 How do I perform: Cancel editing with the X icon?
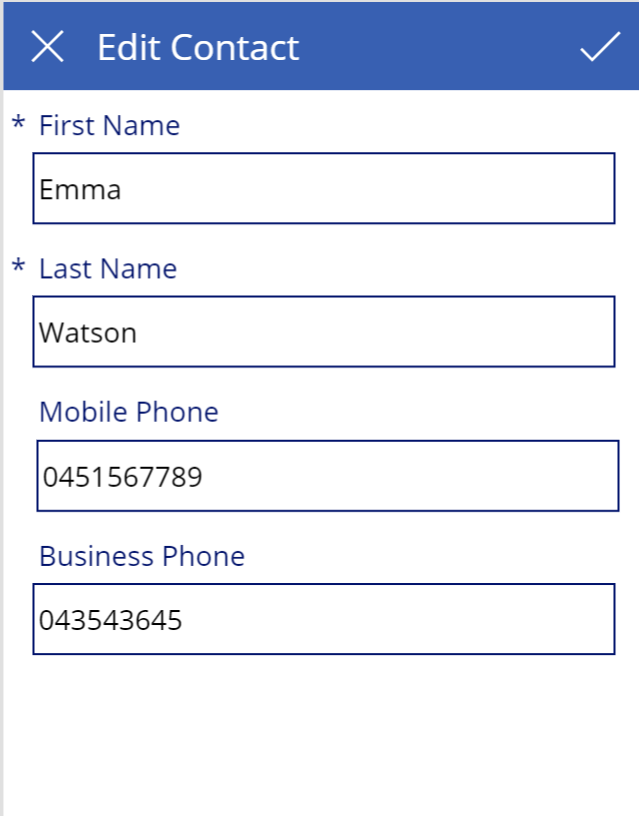(47, 46)
